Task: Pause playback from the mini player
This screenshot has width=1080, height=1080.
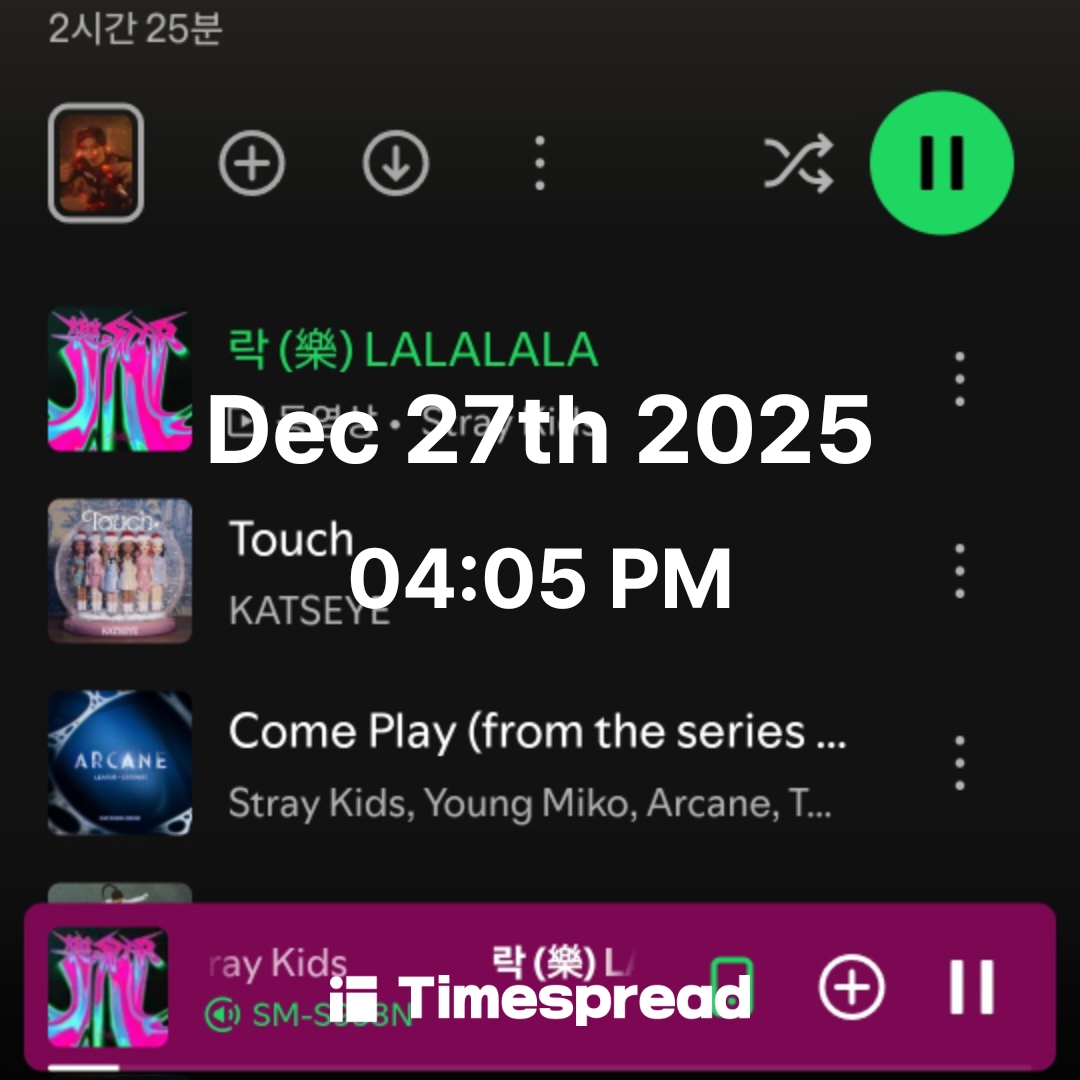Action: pyautogui.click(x=971, y=987)
